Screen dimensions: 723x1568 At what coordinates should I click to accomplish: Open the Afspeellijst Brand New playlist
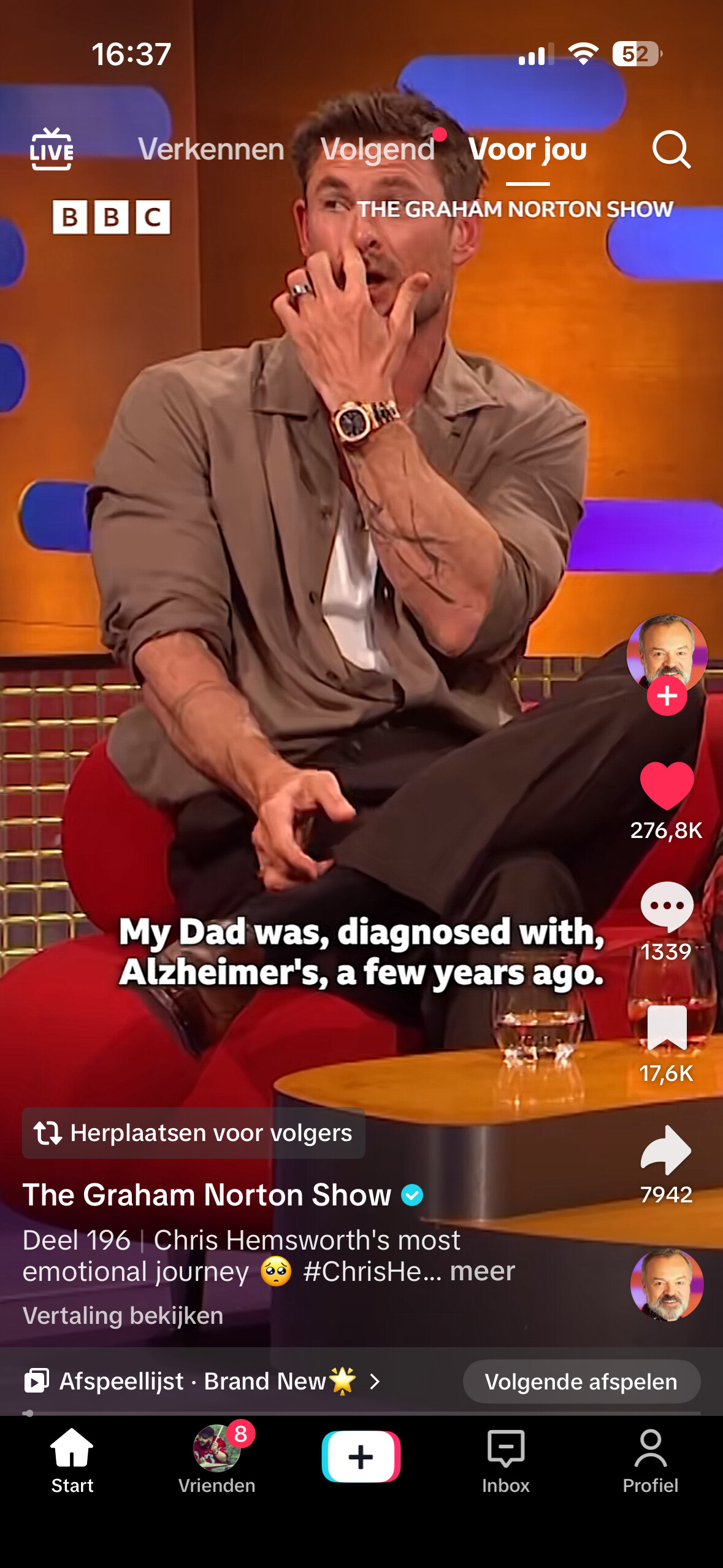202,1382
